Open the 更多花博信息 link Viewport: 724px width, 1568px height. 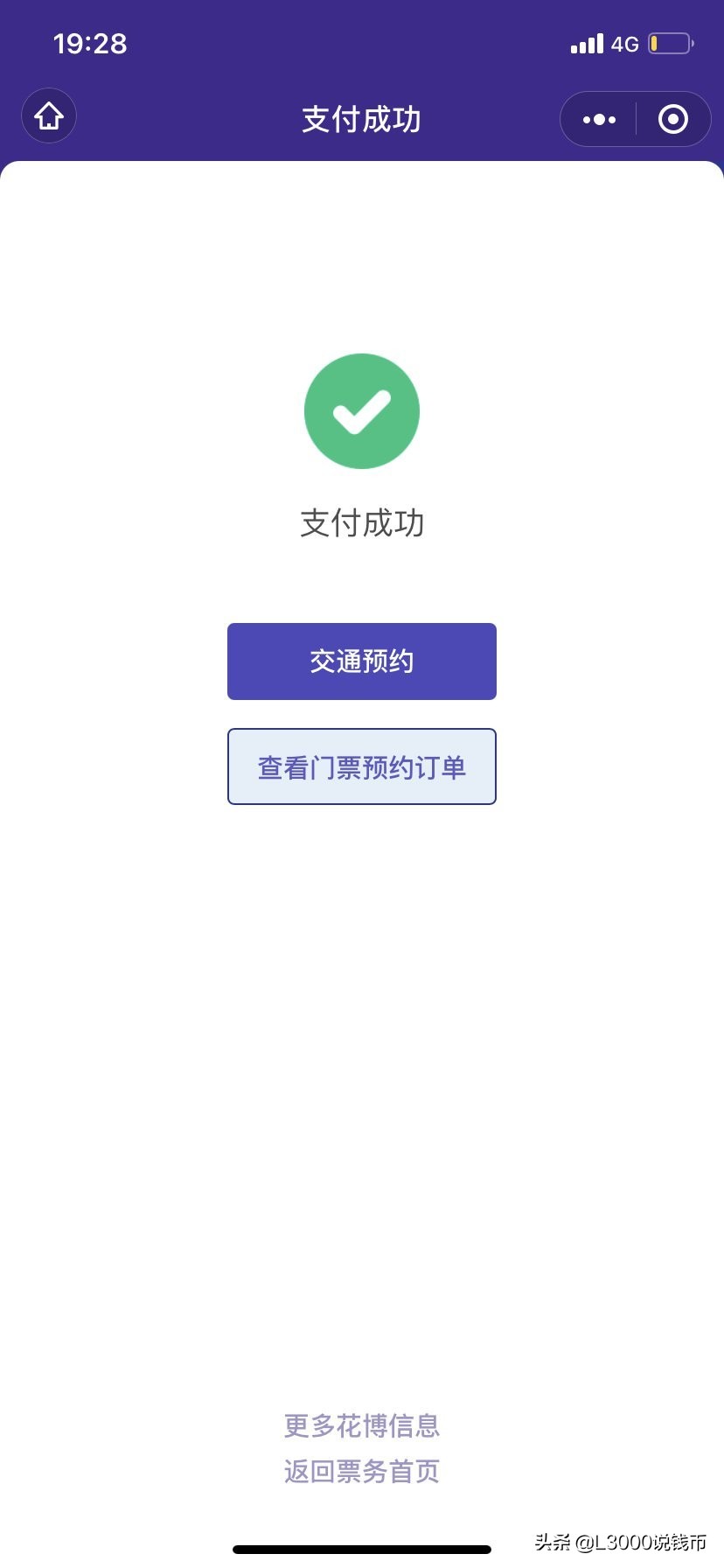pyautogui.click(x=361, y=1426)
